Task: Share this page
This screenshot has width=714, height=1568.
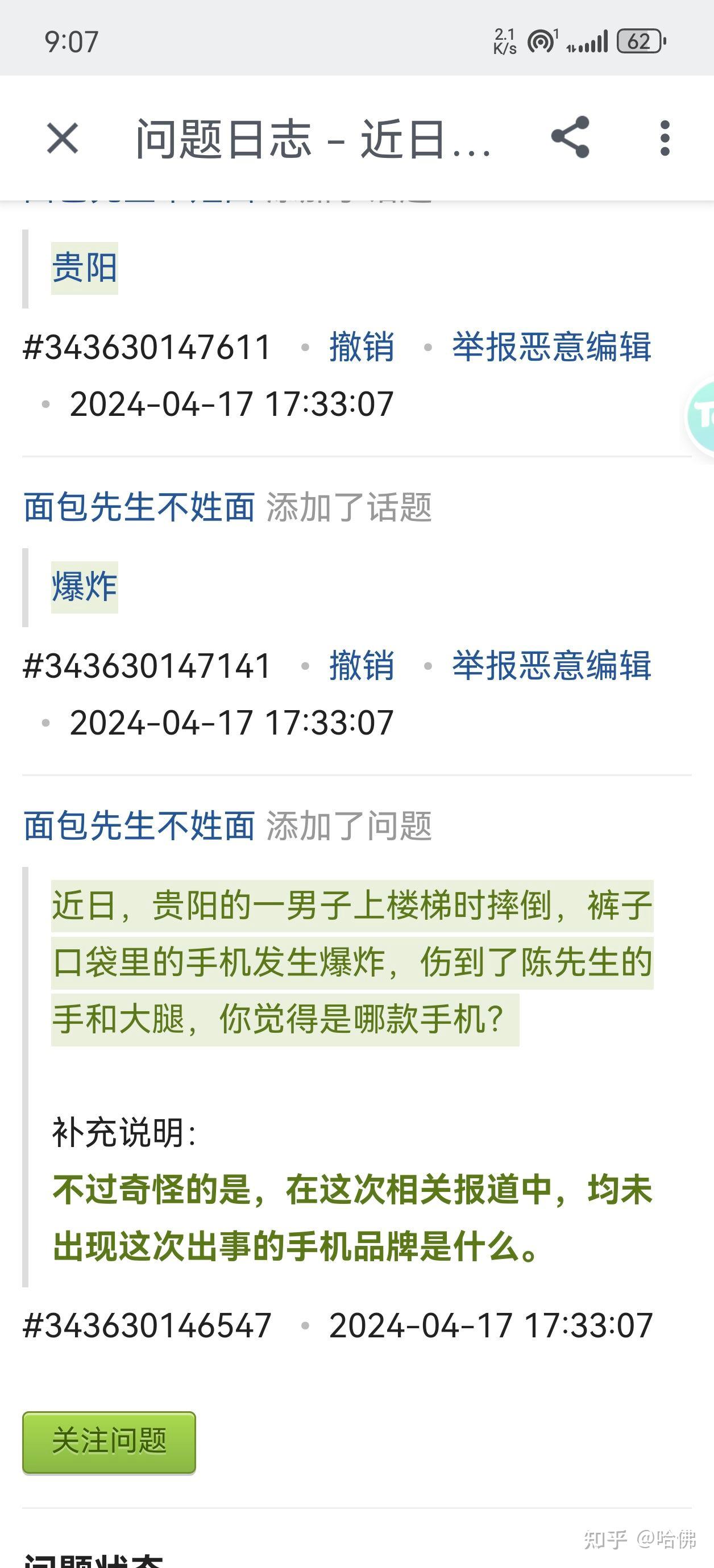Action: (x=570, y=137)
